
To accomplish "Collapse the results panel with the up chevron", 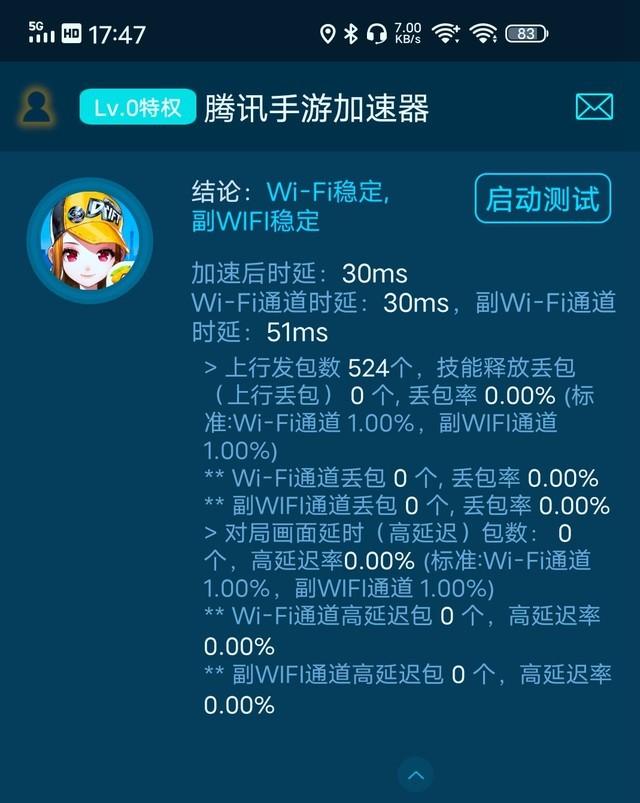I will pos(416,774).
